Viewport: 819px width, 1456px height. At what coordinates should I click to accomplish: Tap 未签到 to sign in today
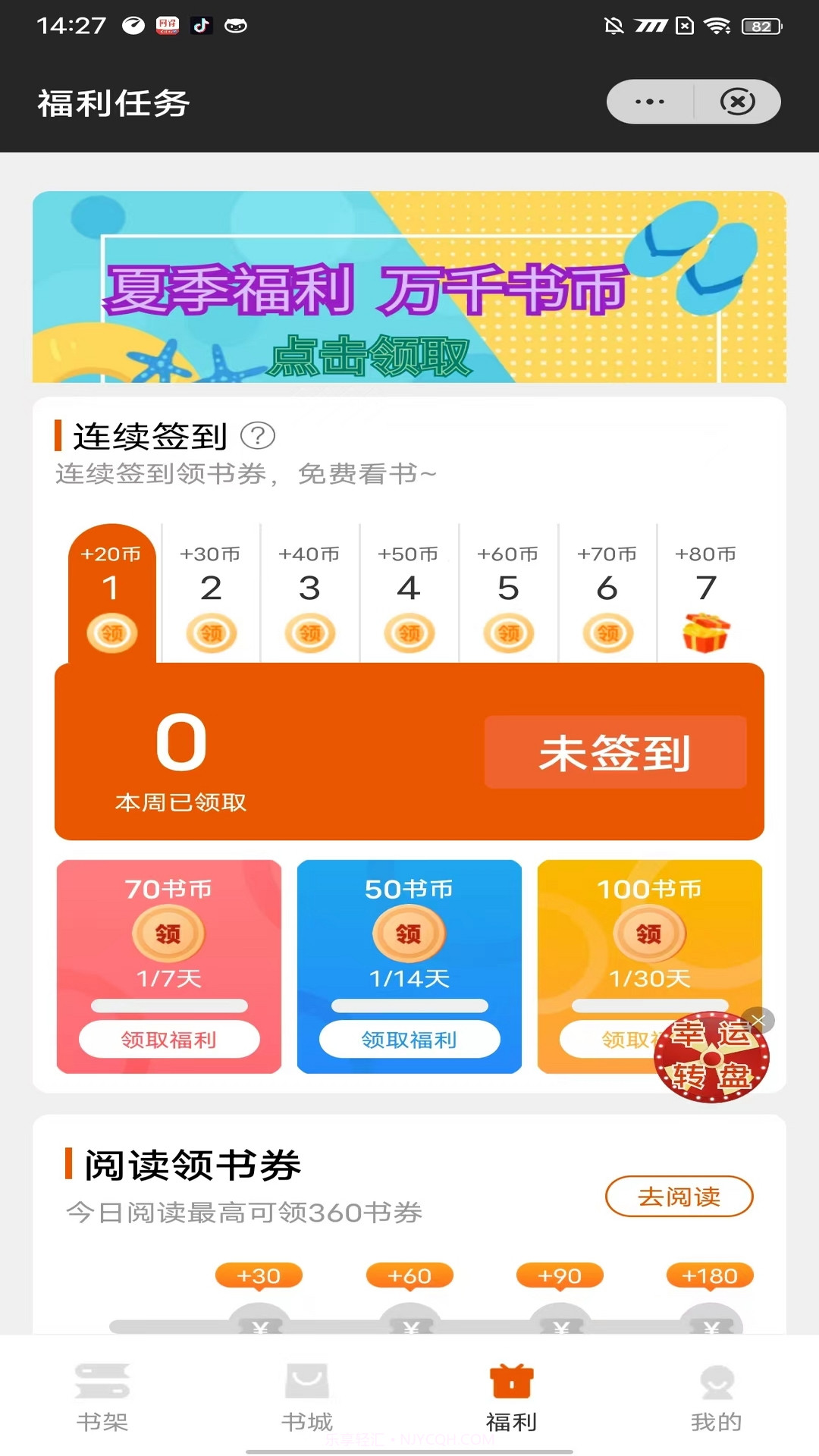[x=614, y=752]
